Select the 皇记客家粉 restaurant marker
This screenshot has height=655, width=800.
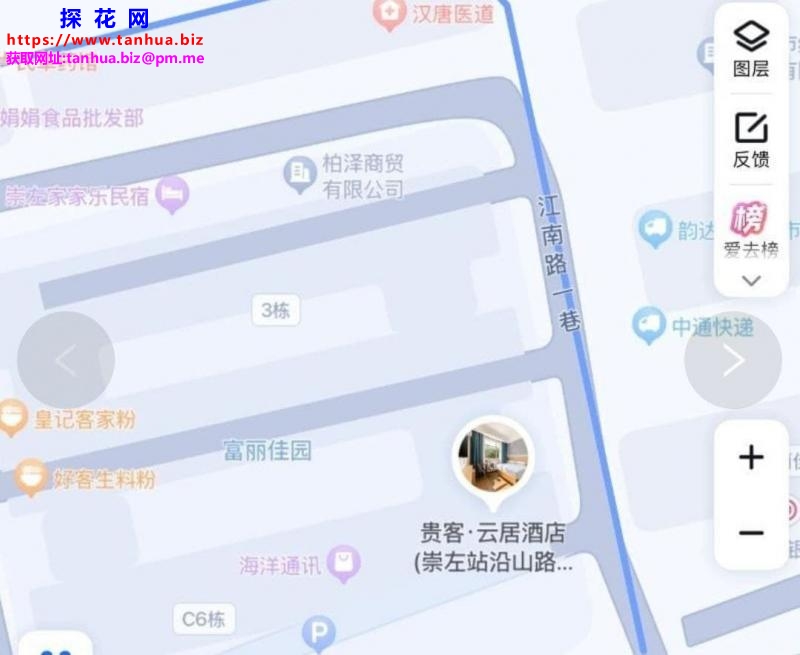[x=12, y=418]
